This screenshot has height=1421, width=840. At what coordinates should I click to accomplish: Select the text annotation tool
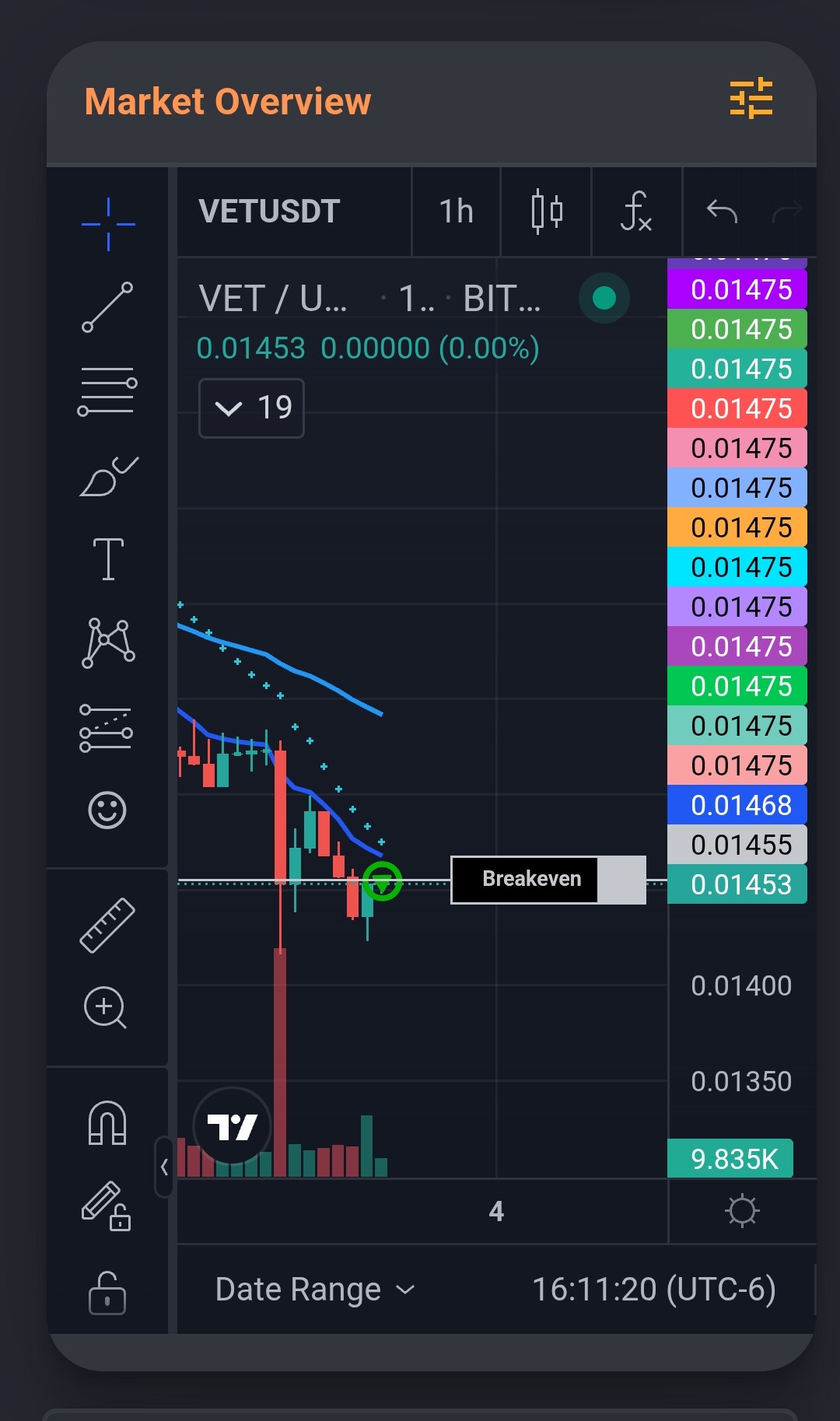pos(108,558)
